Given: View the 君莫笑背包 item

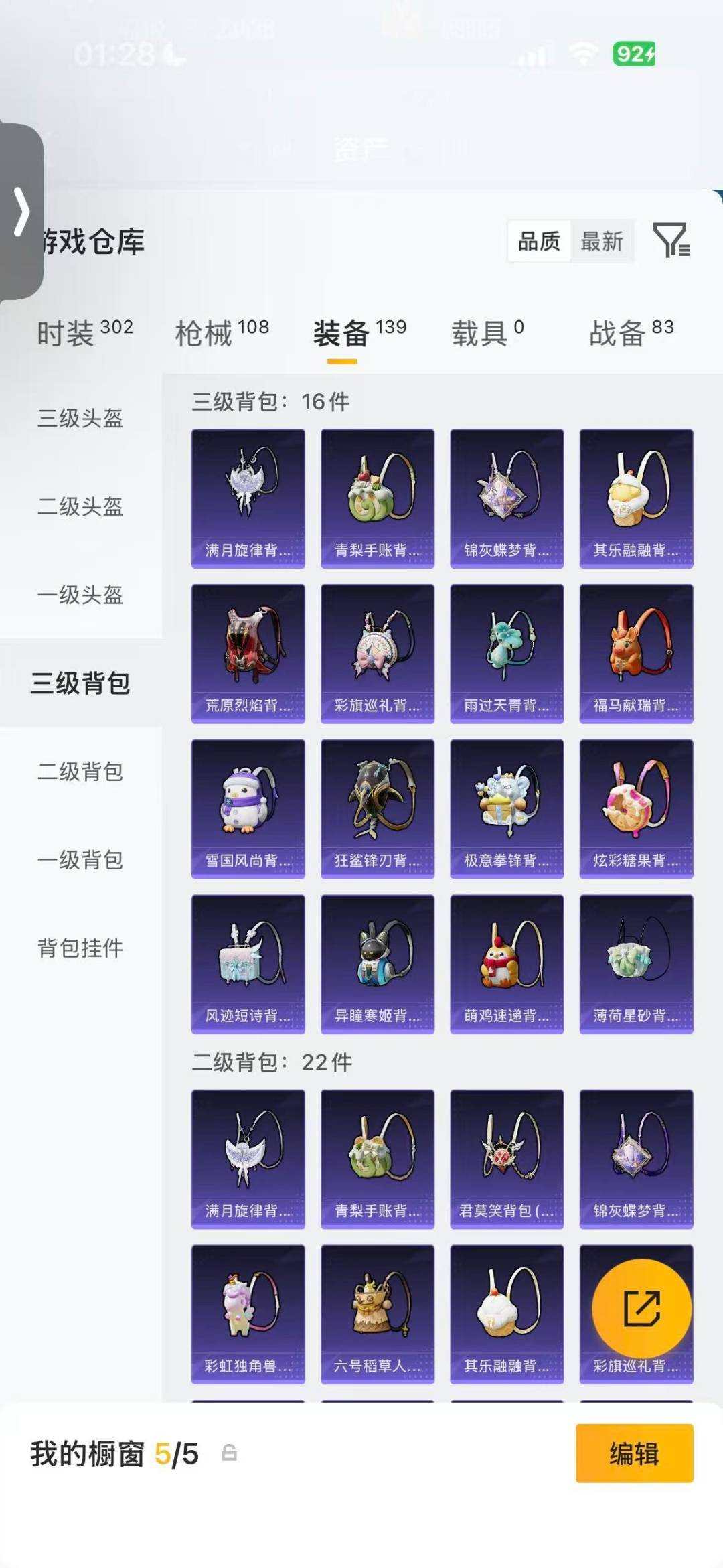Looking at the screenshot, I should (507, 1159).
